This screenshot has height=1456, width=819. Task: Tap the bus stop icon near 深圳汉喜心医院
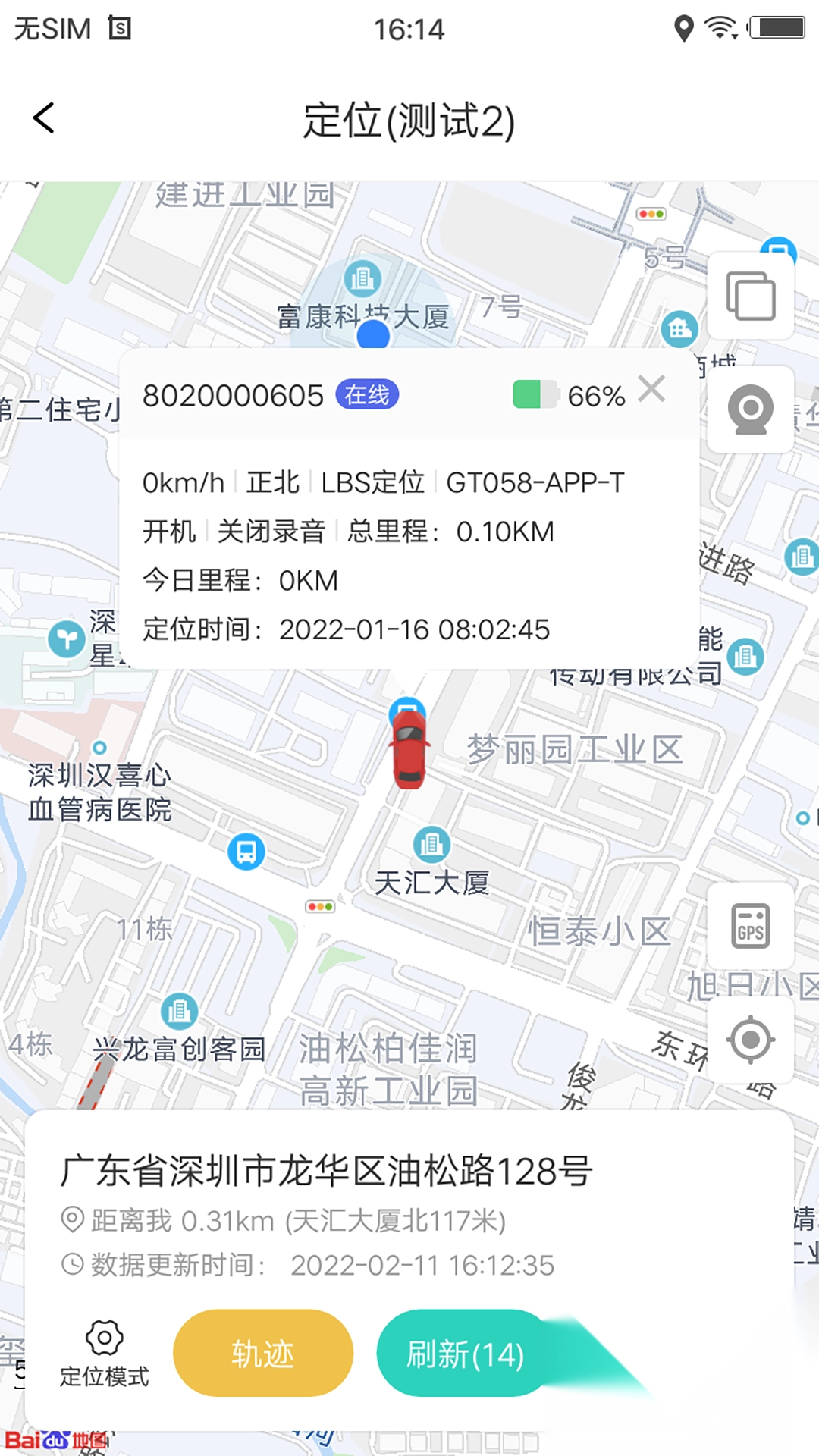click(246, 851)
